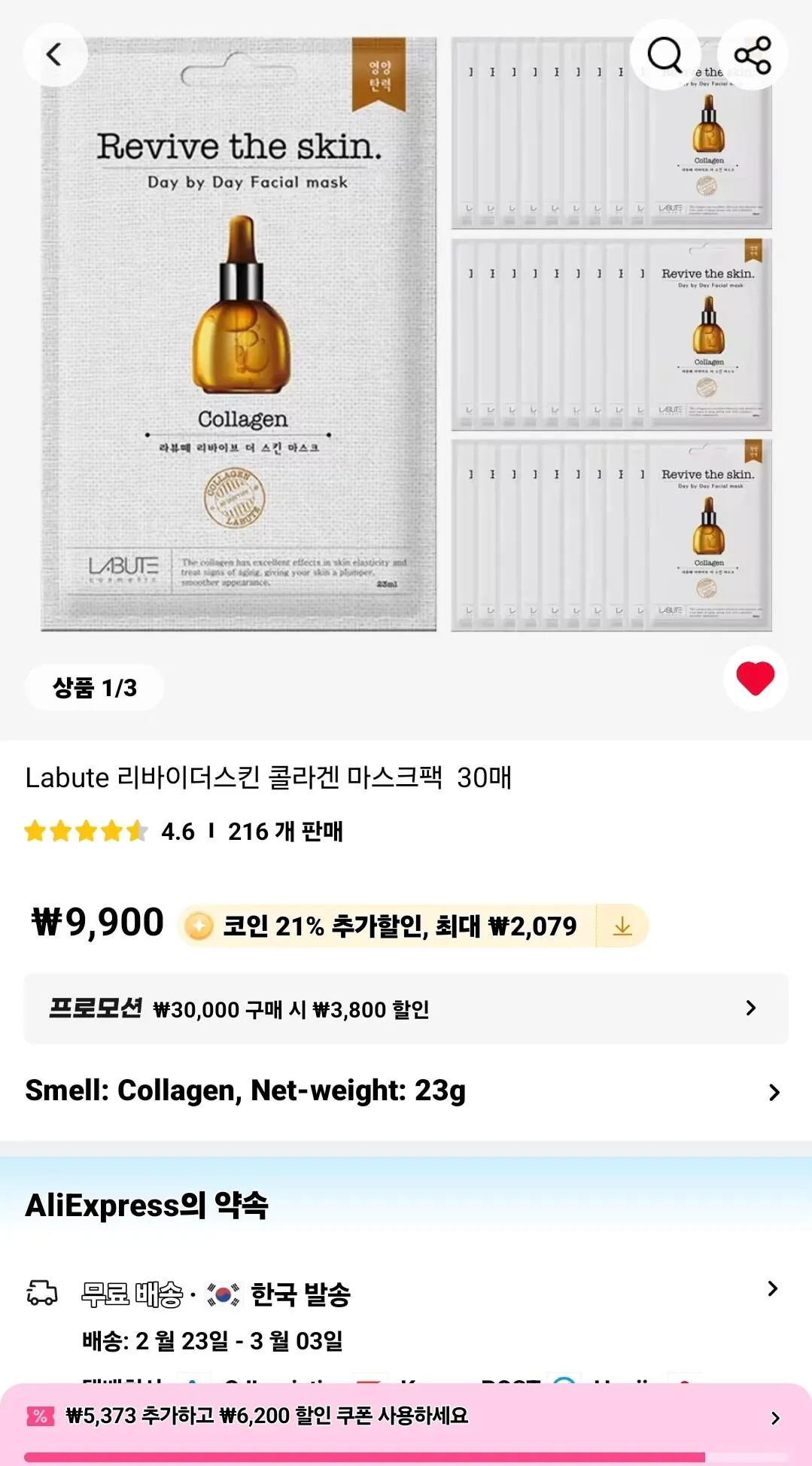
Task: Expand the 무료 배송 shipping details
Action: pos(774,1288)
